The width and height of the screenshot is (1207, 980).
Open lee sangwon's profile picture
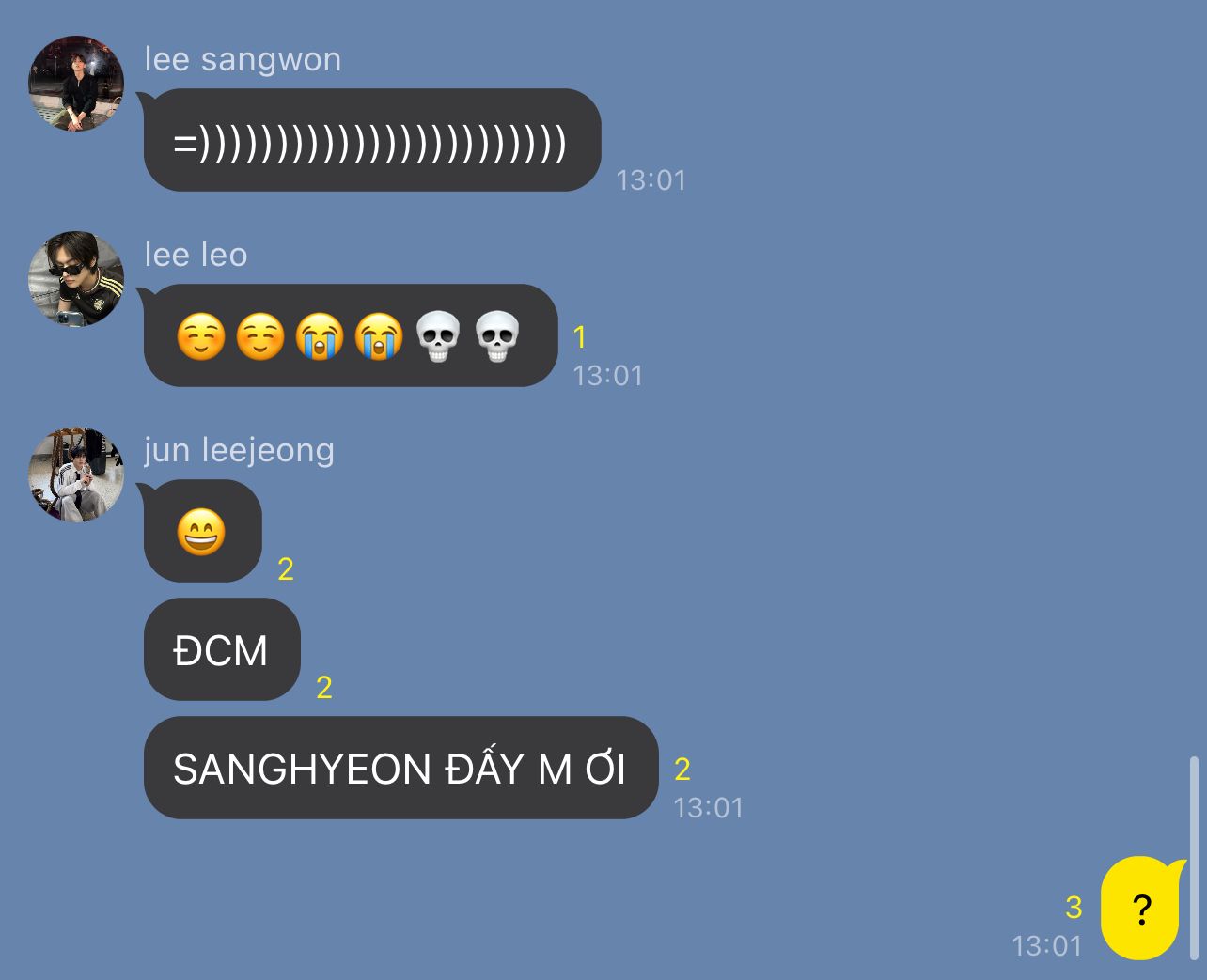click(76, 84)
